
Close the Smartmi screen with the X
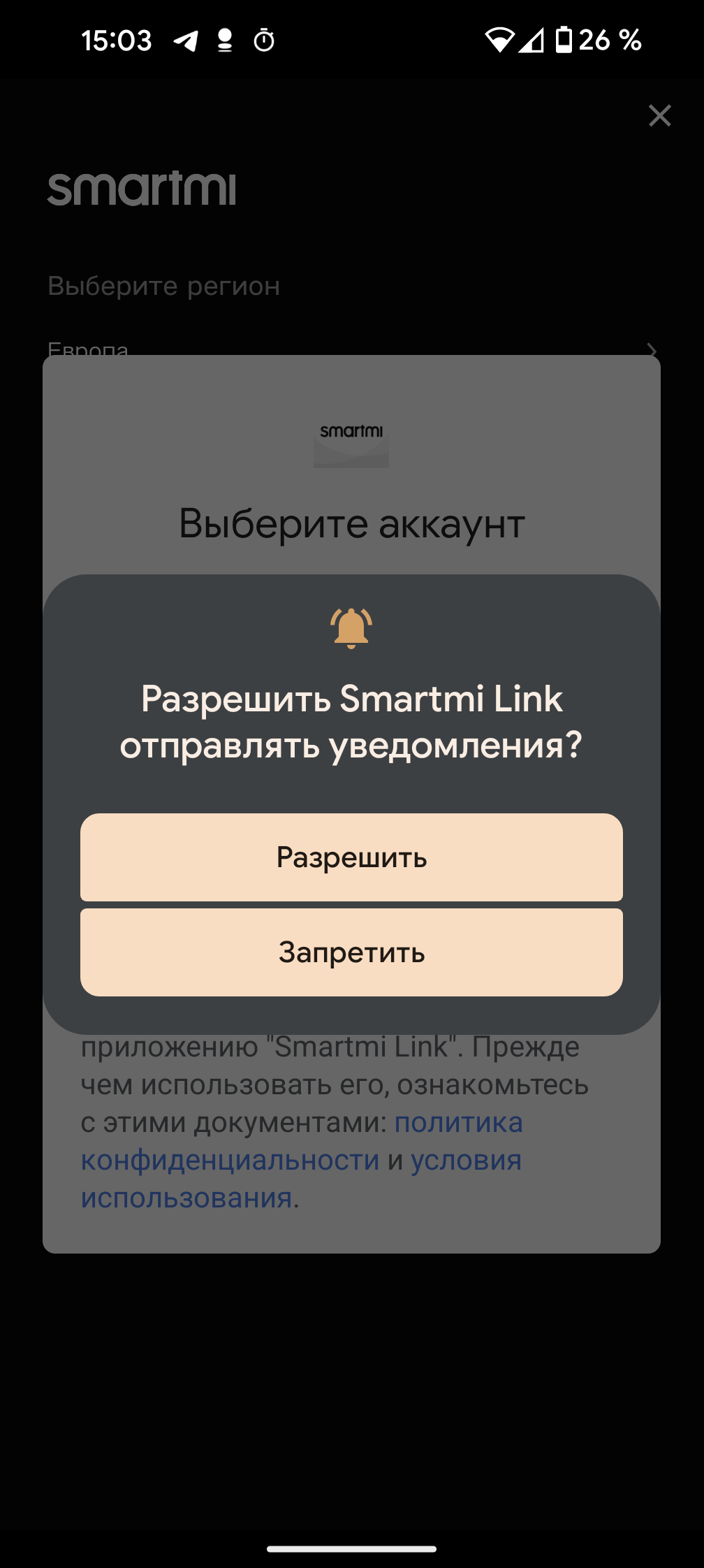click(659, 115)
